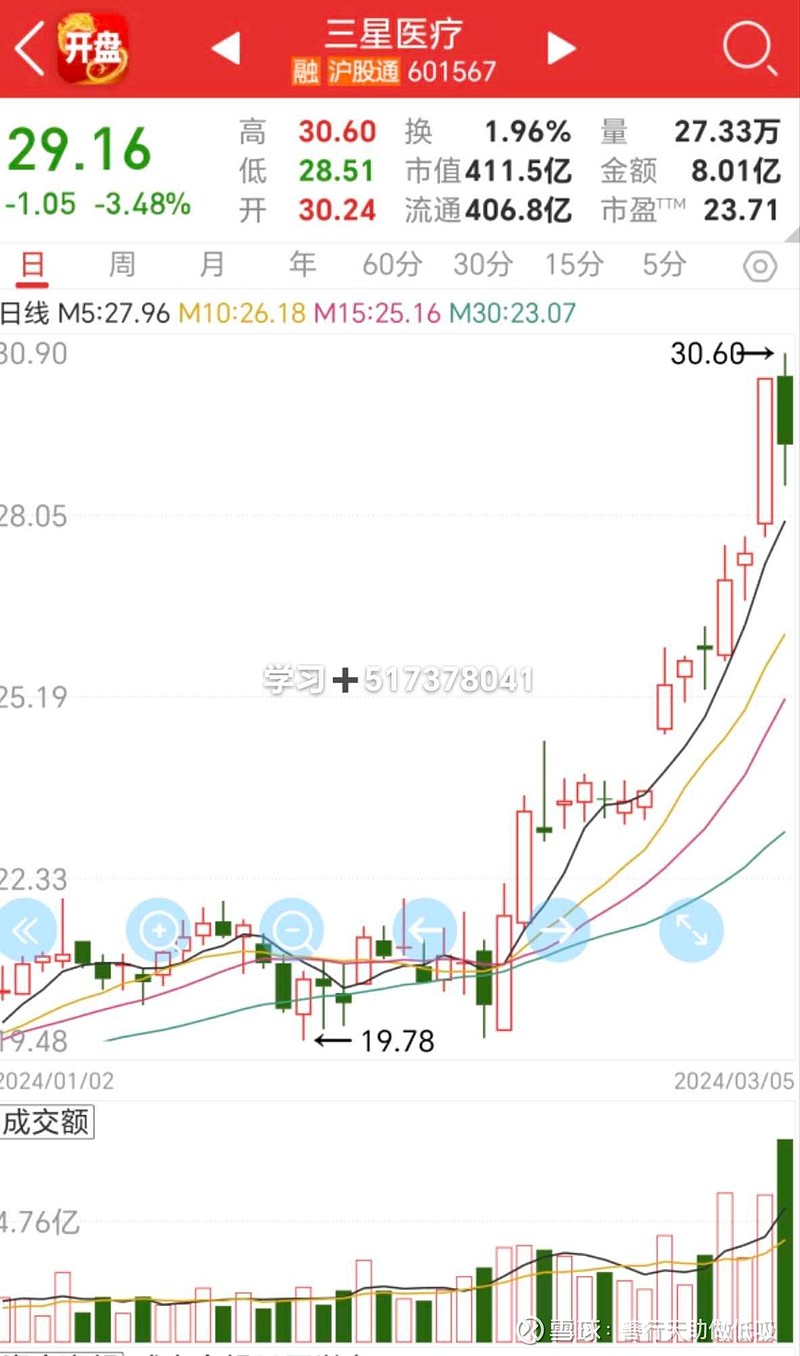Viewport: 800px width, 1356px height.
Task: Switch to the 月 monthly chart
Action: pos(212,265)
